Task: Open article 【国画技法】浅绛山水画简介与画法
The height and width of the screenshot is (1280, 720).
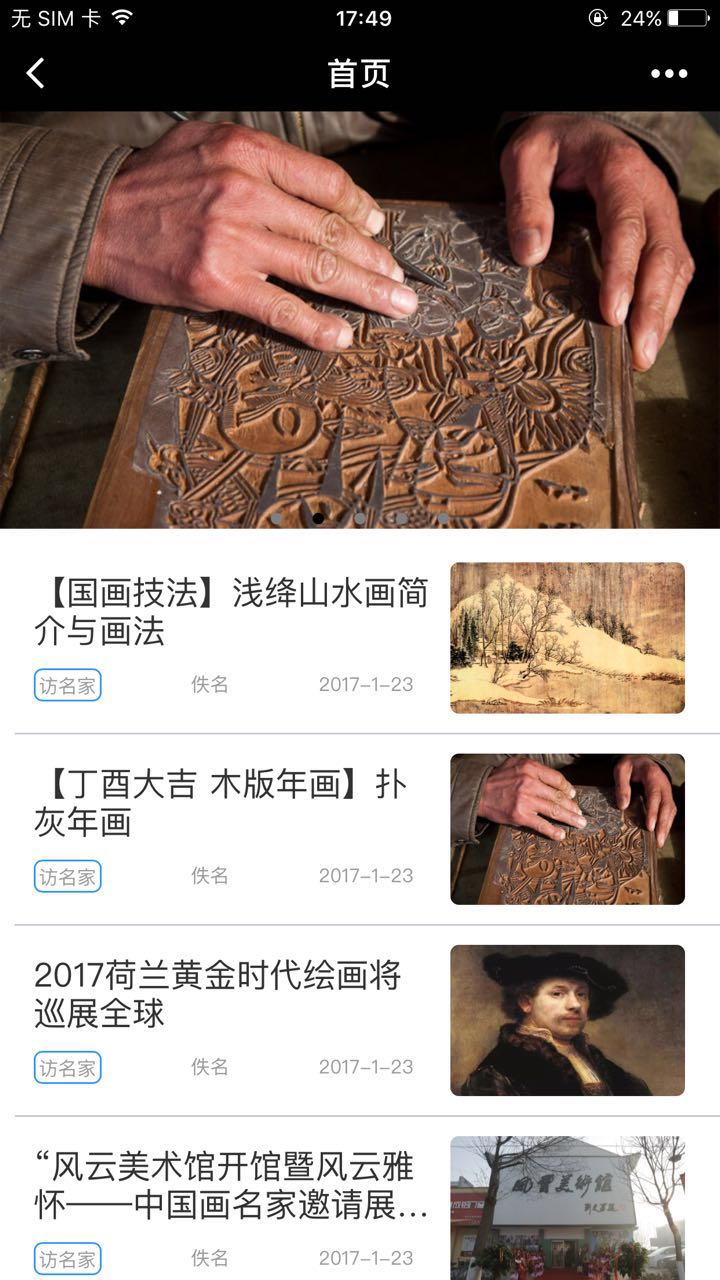Action: [231, 612]
